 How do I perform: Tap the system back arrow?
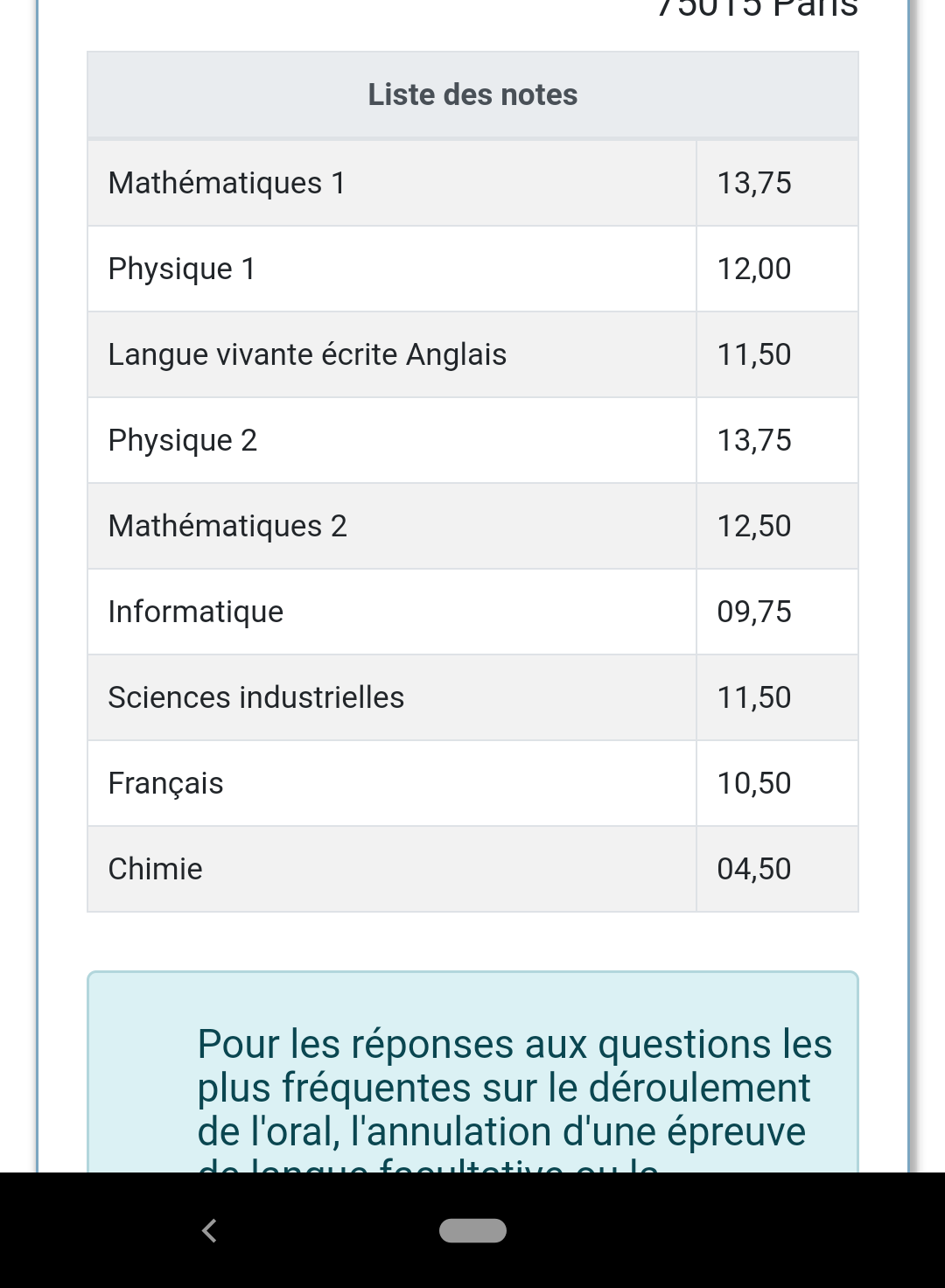coord(209,1230)
